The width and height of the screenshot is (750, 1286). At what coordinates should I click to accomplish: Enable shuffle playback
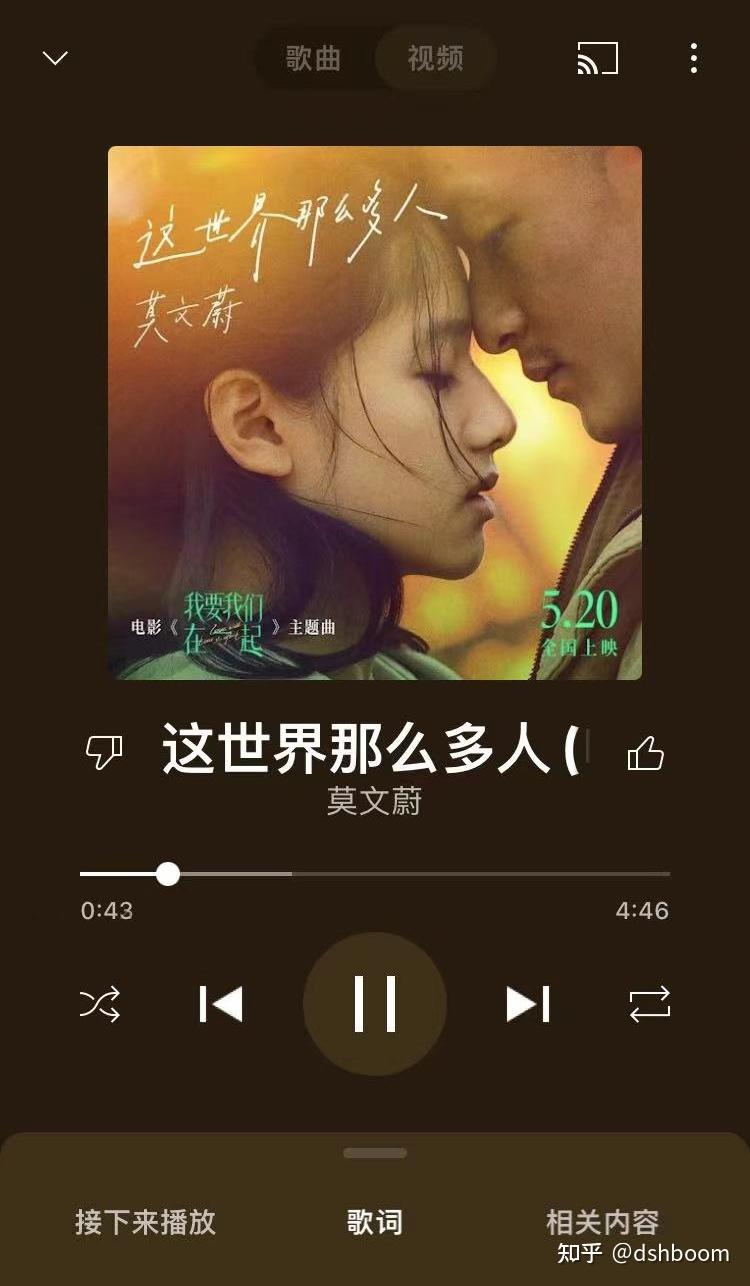click(x=101, y=1006)
